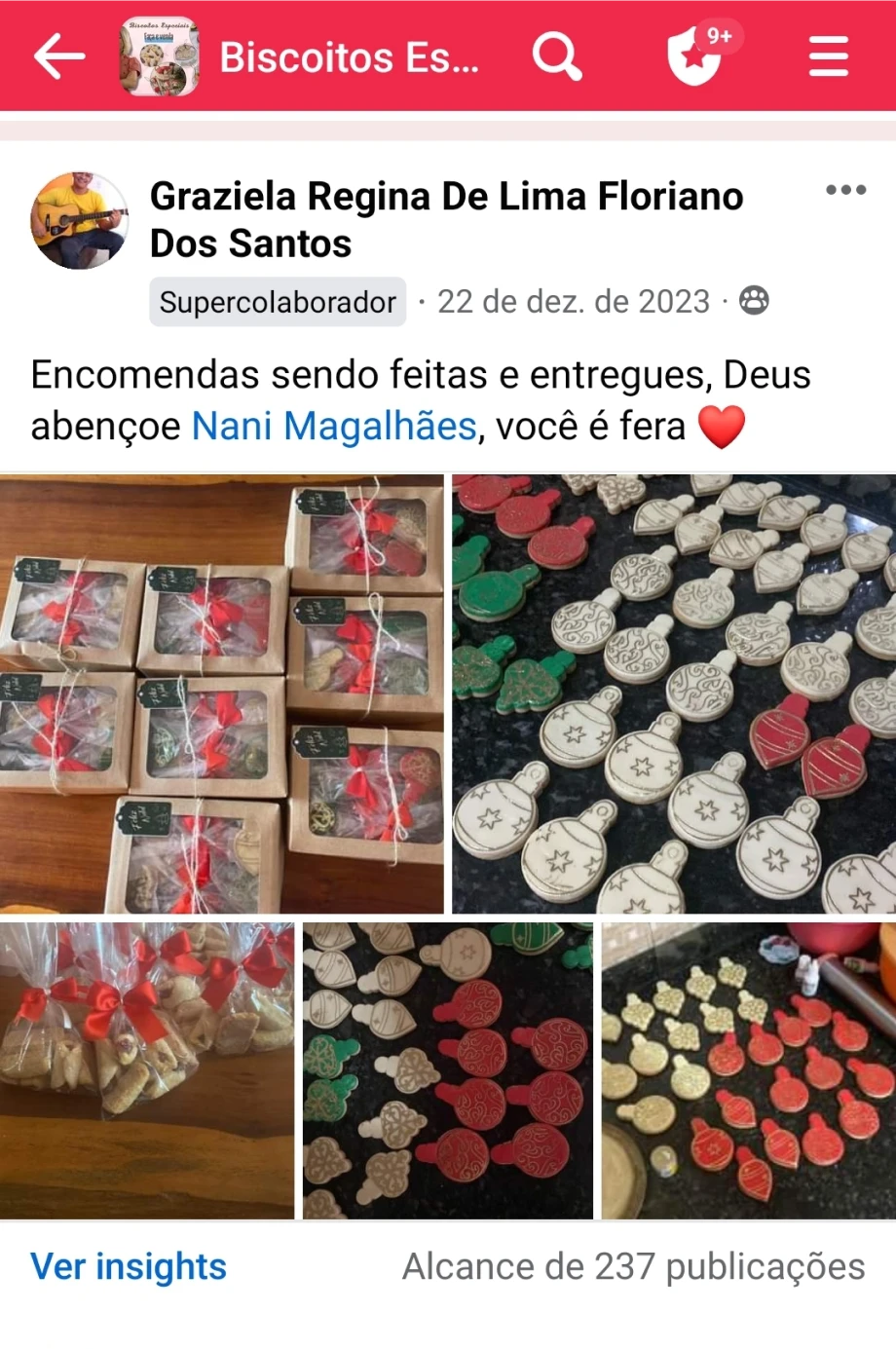Tap the Supercolaborador badge
Image resolution: width=896 pixels, height=1349 pixels.
tap(278, 302)
